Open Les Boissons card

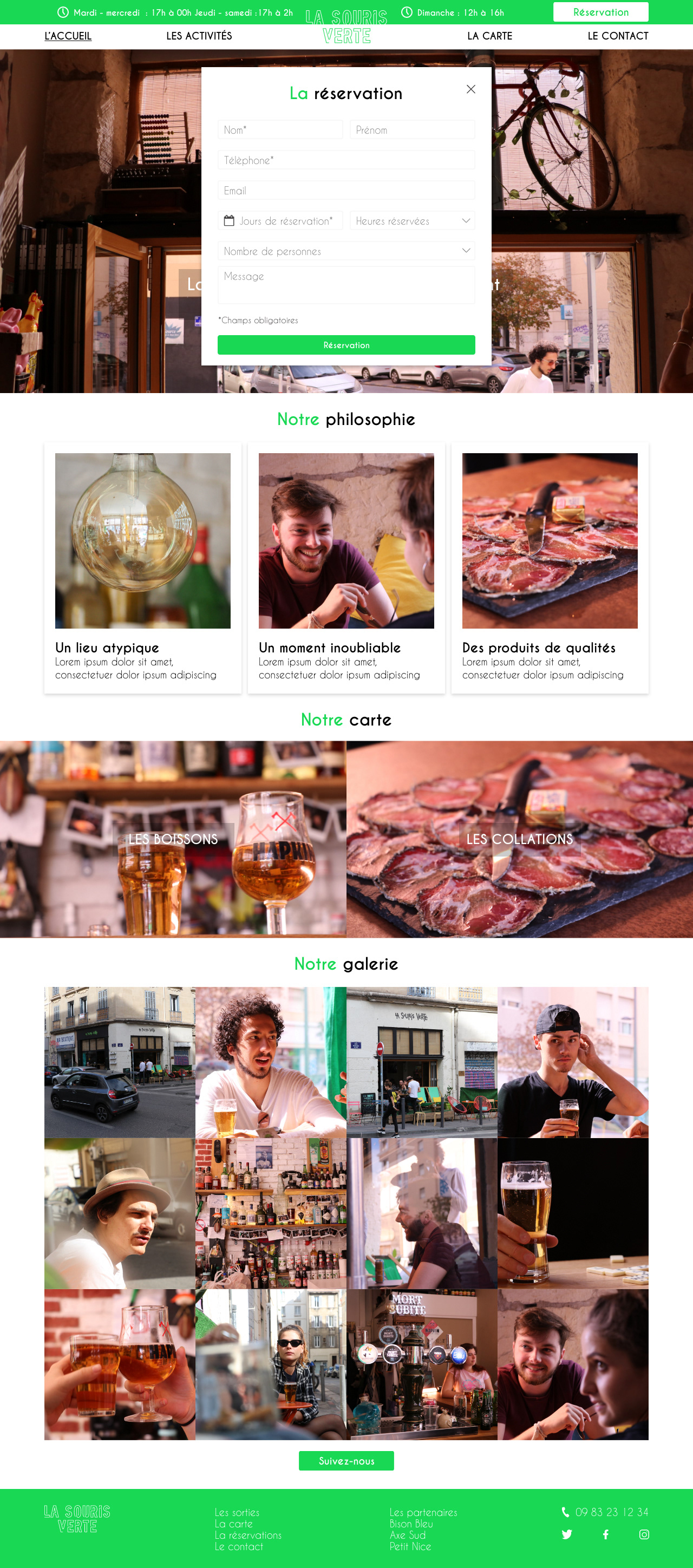[x=173, y=839]
